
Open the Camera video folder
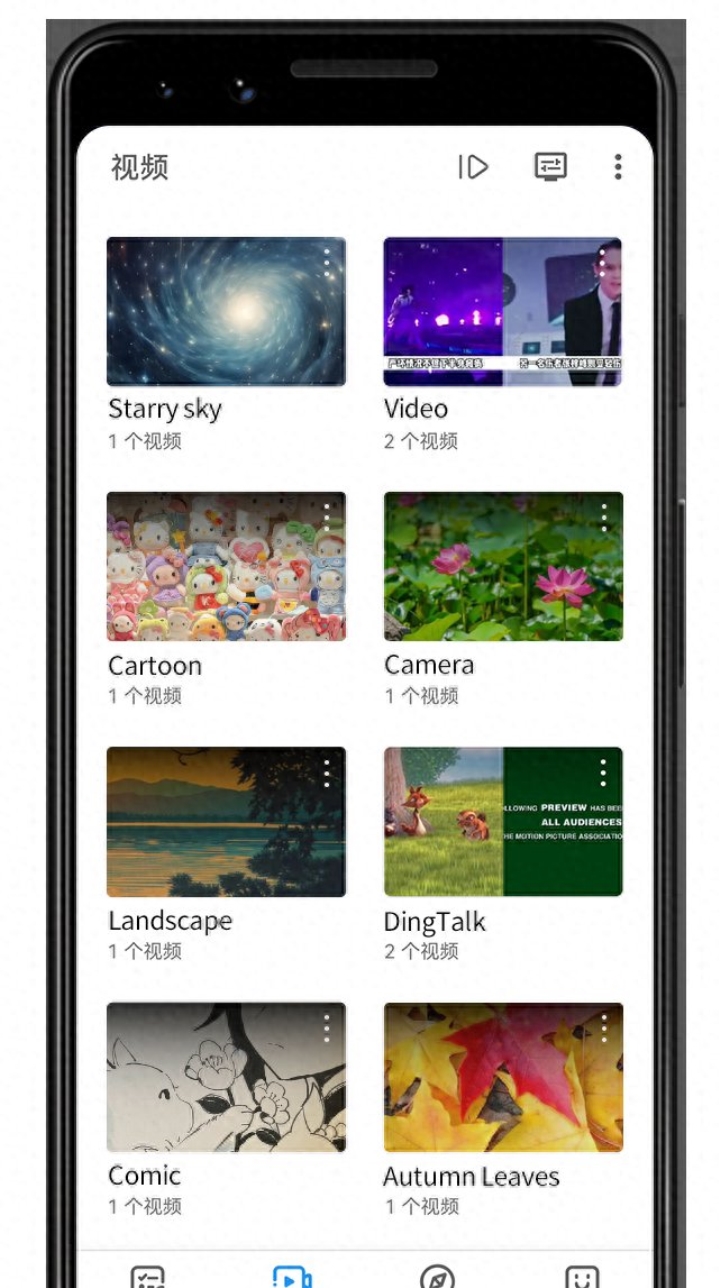click(502, 566)
